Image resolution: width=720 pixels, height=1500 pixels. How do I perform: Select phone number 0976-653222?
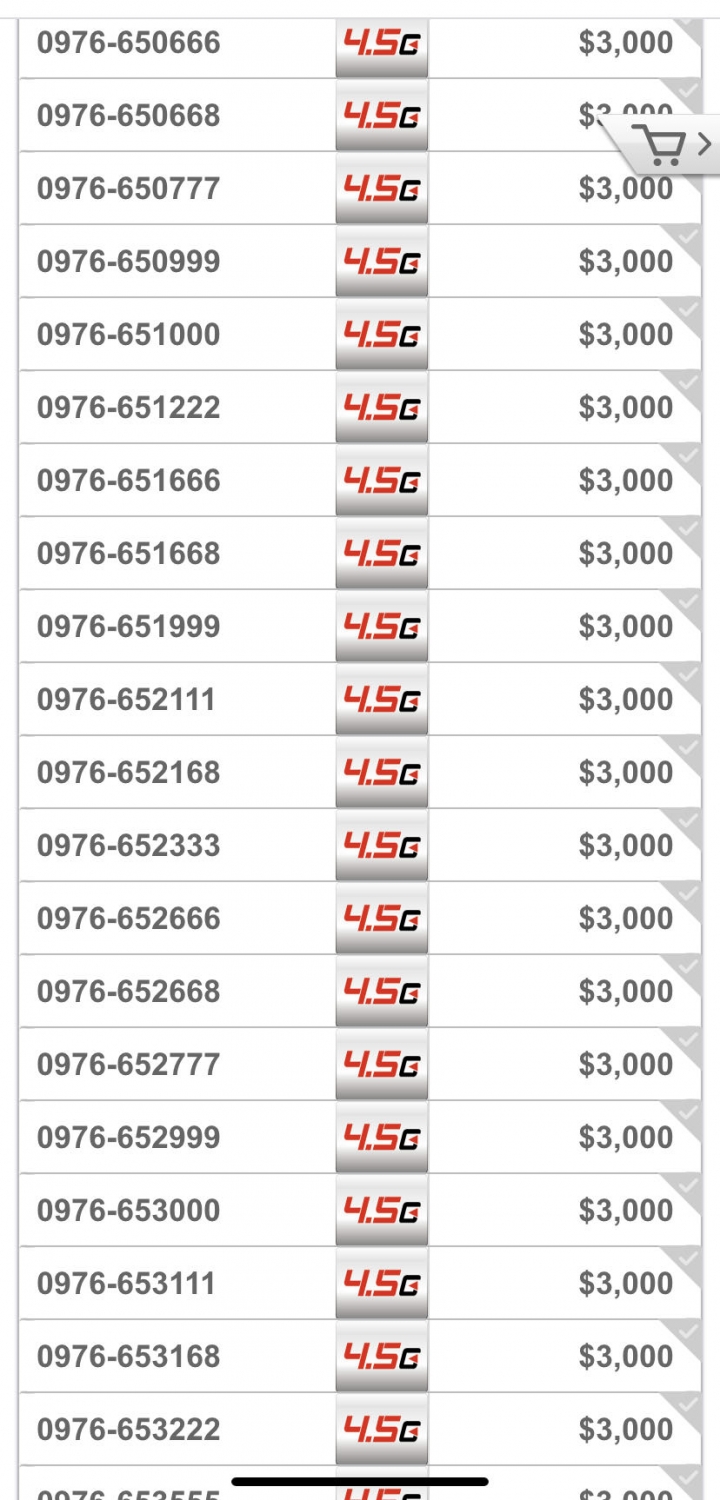click(360, 1429)
